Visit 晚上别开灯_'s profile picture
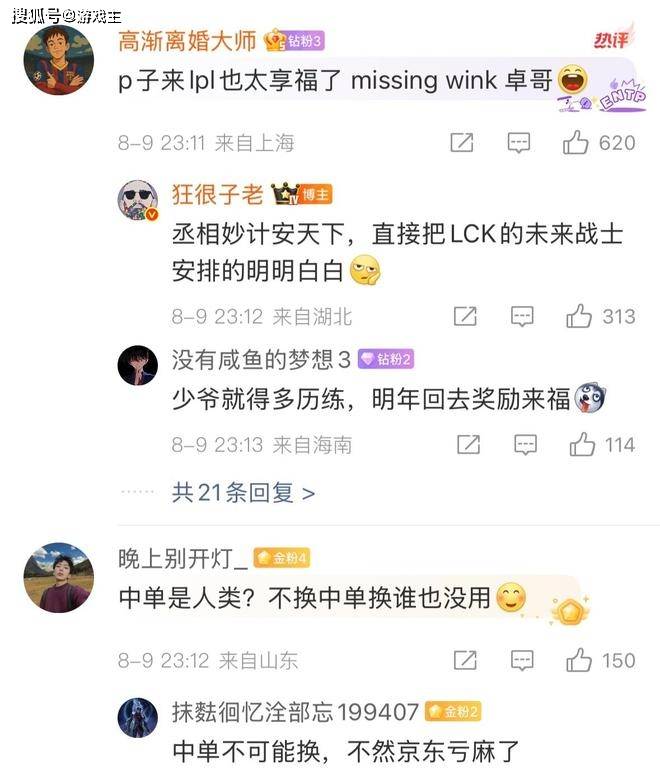 coord(58,577)
